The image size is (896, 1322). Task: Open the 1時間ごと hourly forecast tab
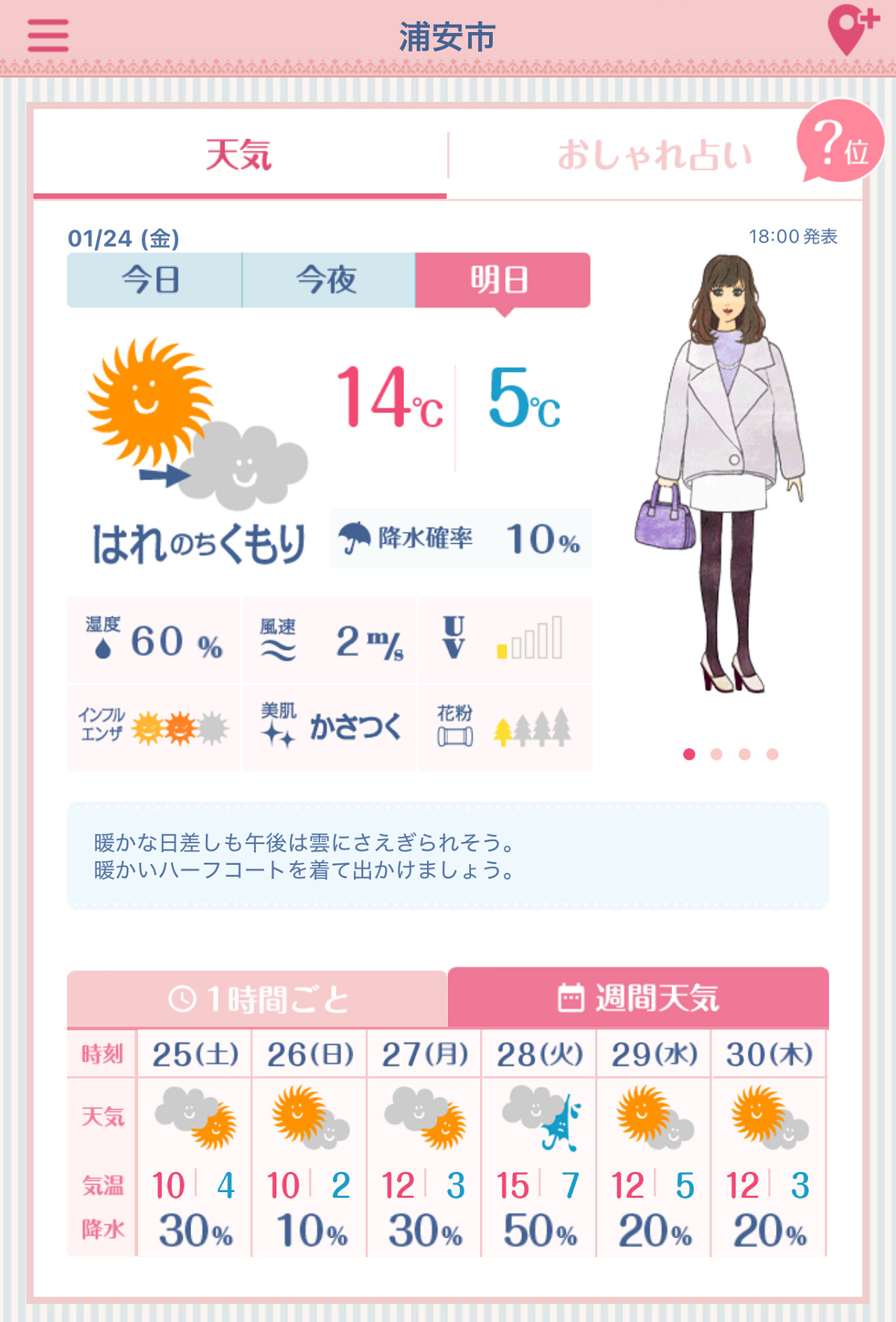[x=257, y=997]
